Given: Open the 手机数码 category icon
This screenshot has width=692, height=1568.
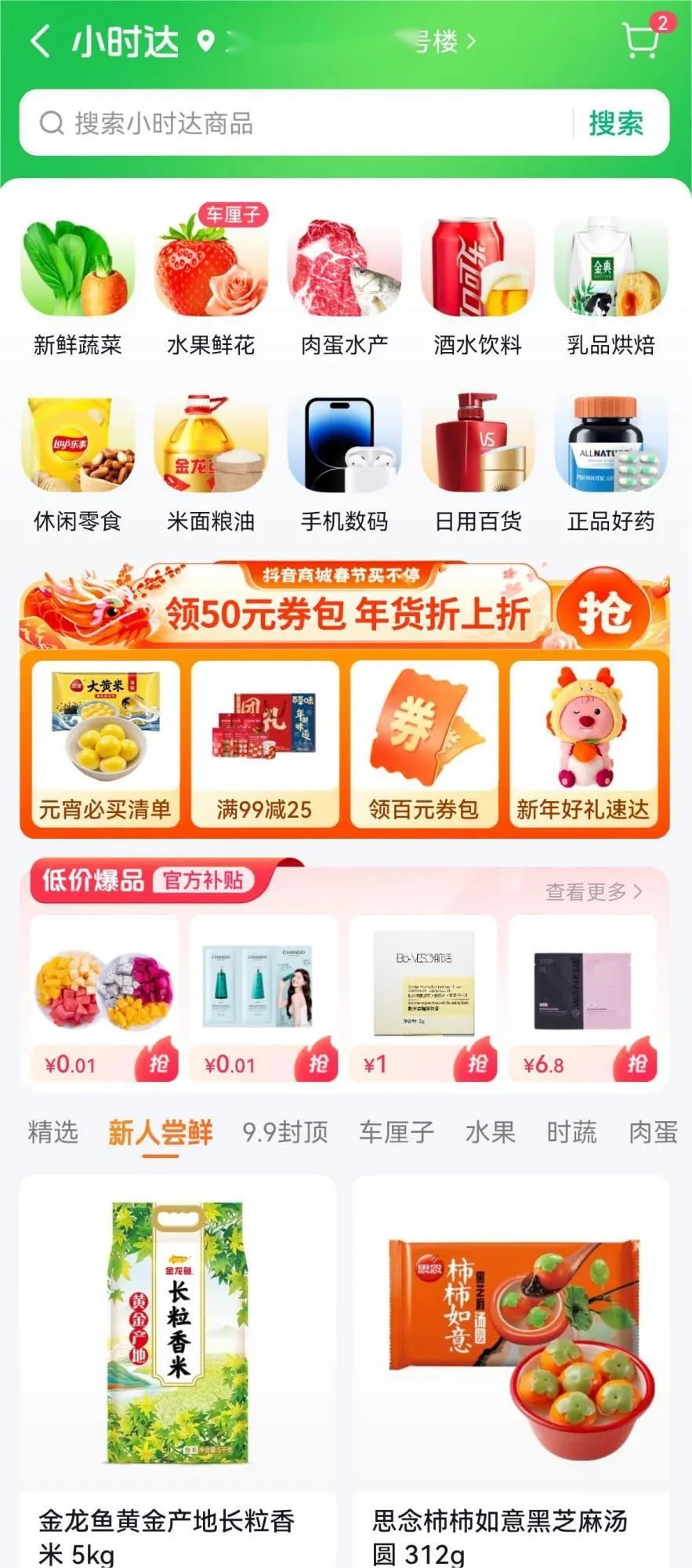Looking at the screenshot, I should 343,447.
